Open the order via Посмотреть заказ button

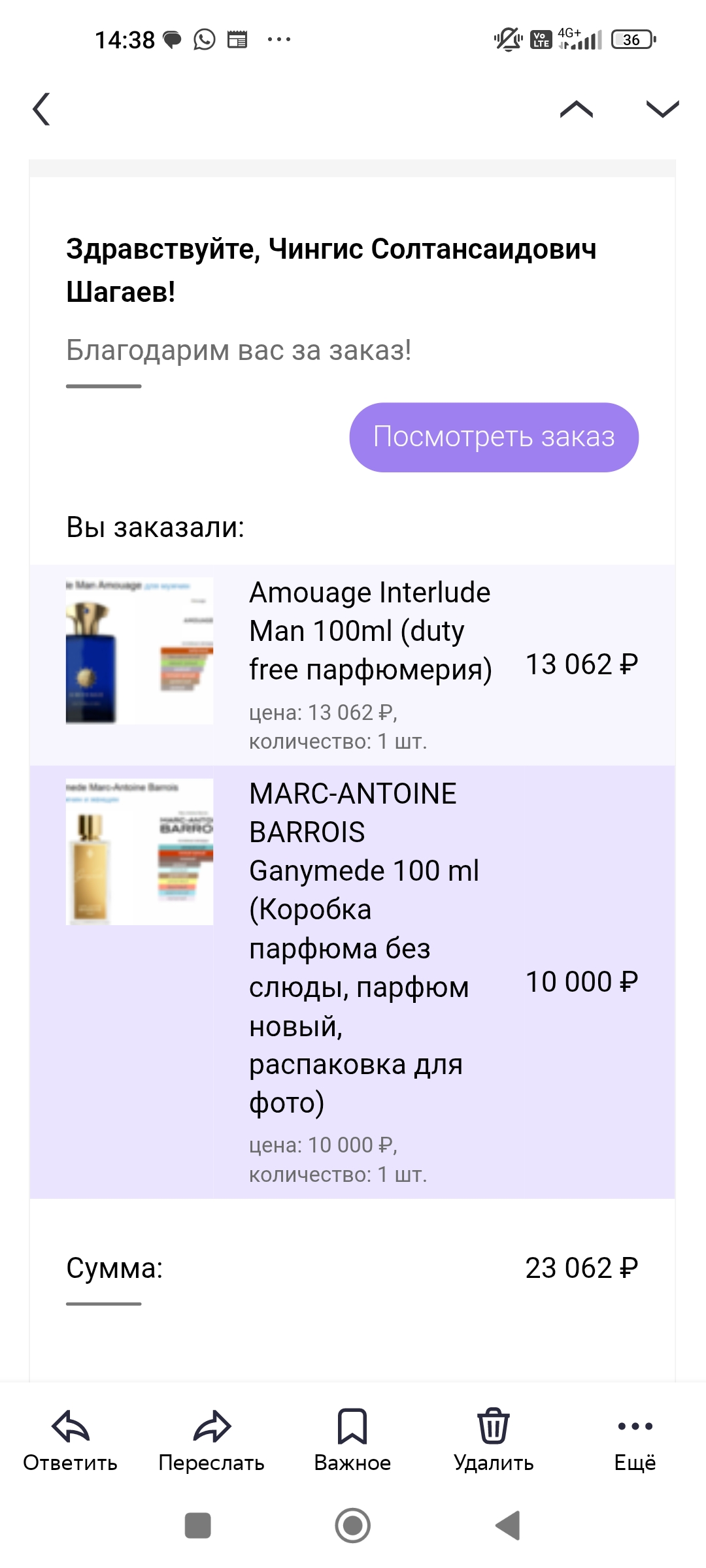[494, 437]
